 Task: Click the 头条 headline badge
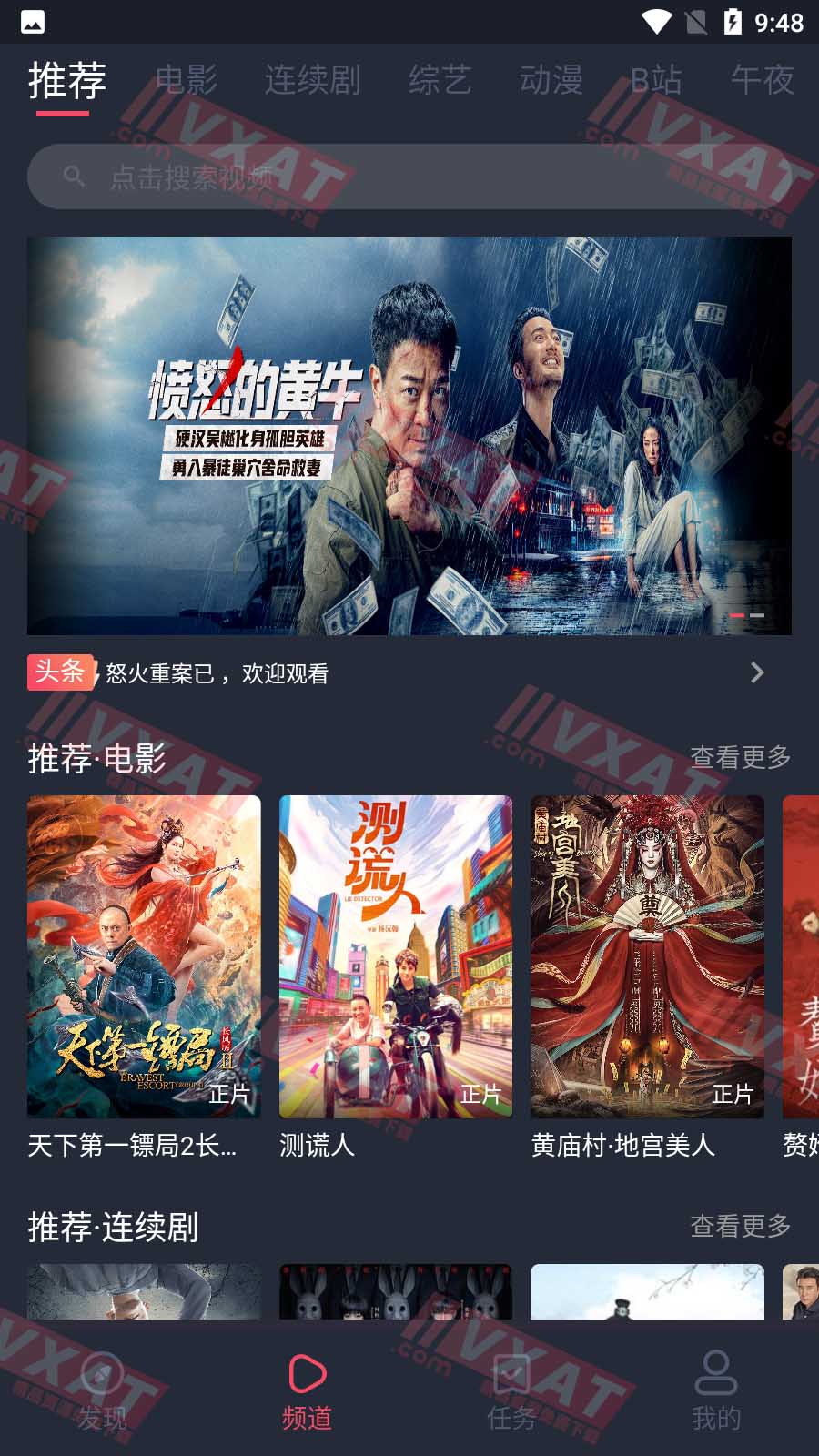pyautogui.click(x=59, y=673)
